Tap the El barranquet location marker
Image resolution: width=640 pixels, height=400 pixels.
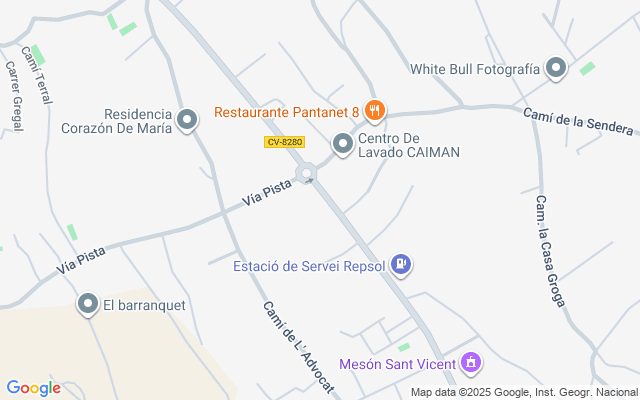[x=88, y=304]
